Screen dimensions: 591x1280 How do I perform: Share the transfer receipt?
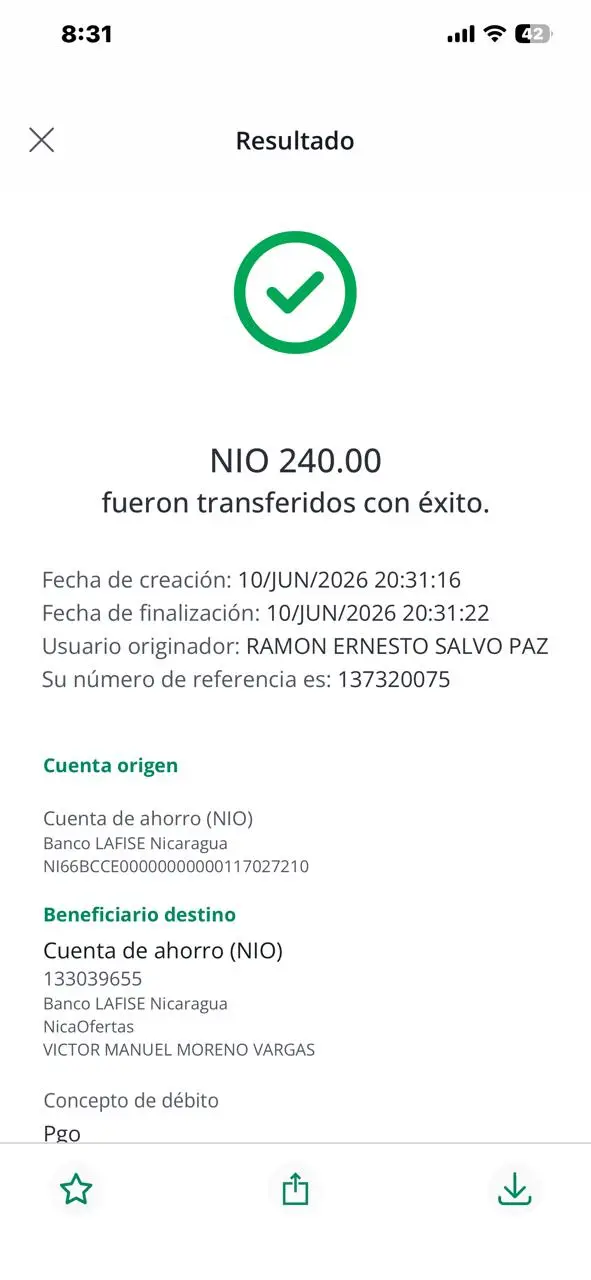pyautogui.click(x=295, y=1190)
